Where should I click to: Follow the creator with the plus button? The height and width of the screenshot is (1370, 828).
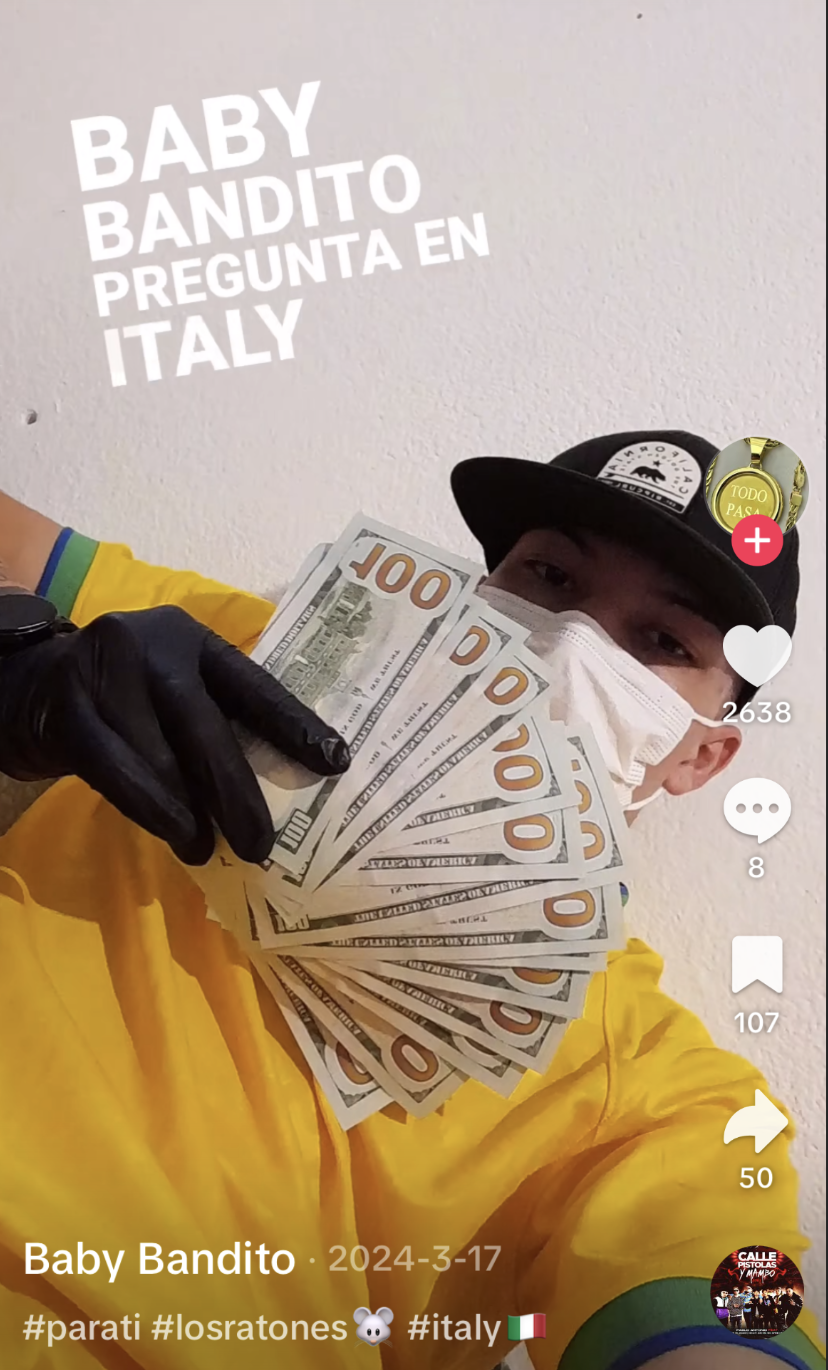757,540
